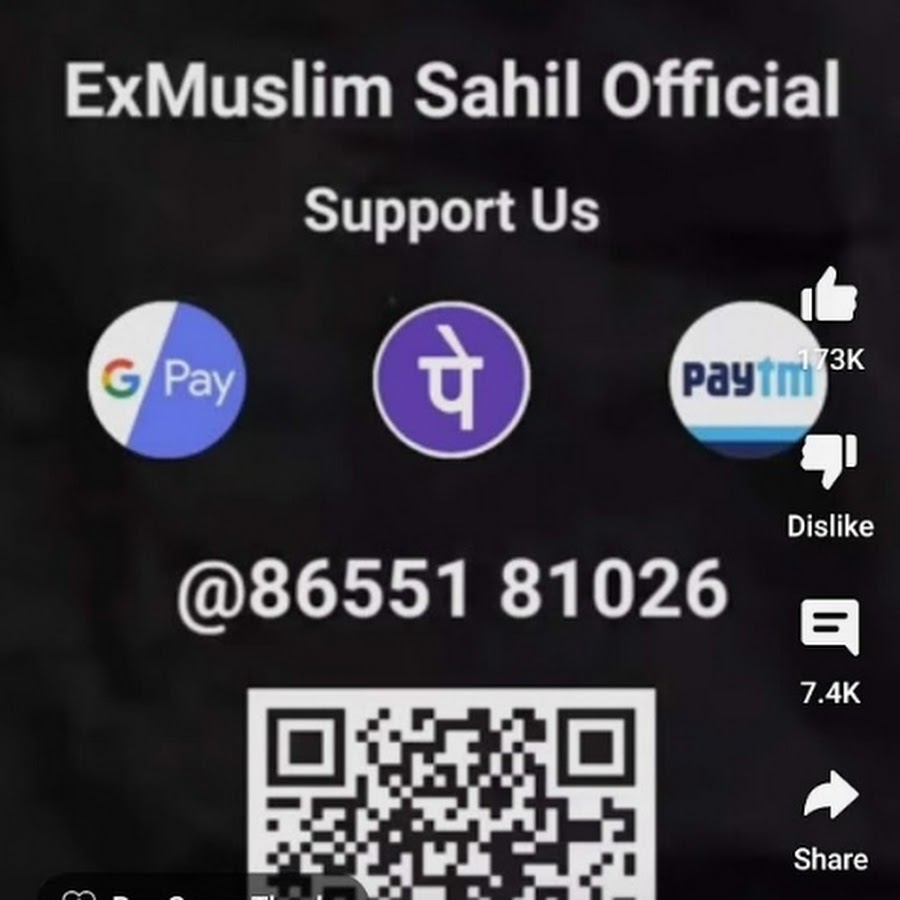
Task: Share this video
Action: [830, 796]
